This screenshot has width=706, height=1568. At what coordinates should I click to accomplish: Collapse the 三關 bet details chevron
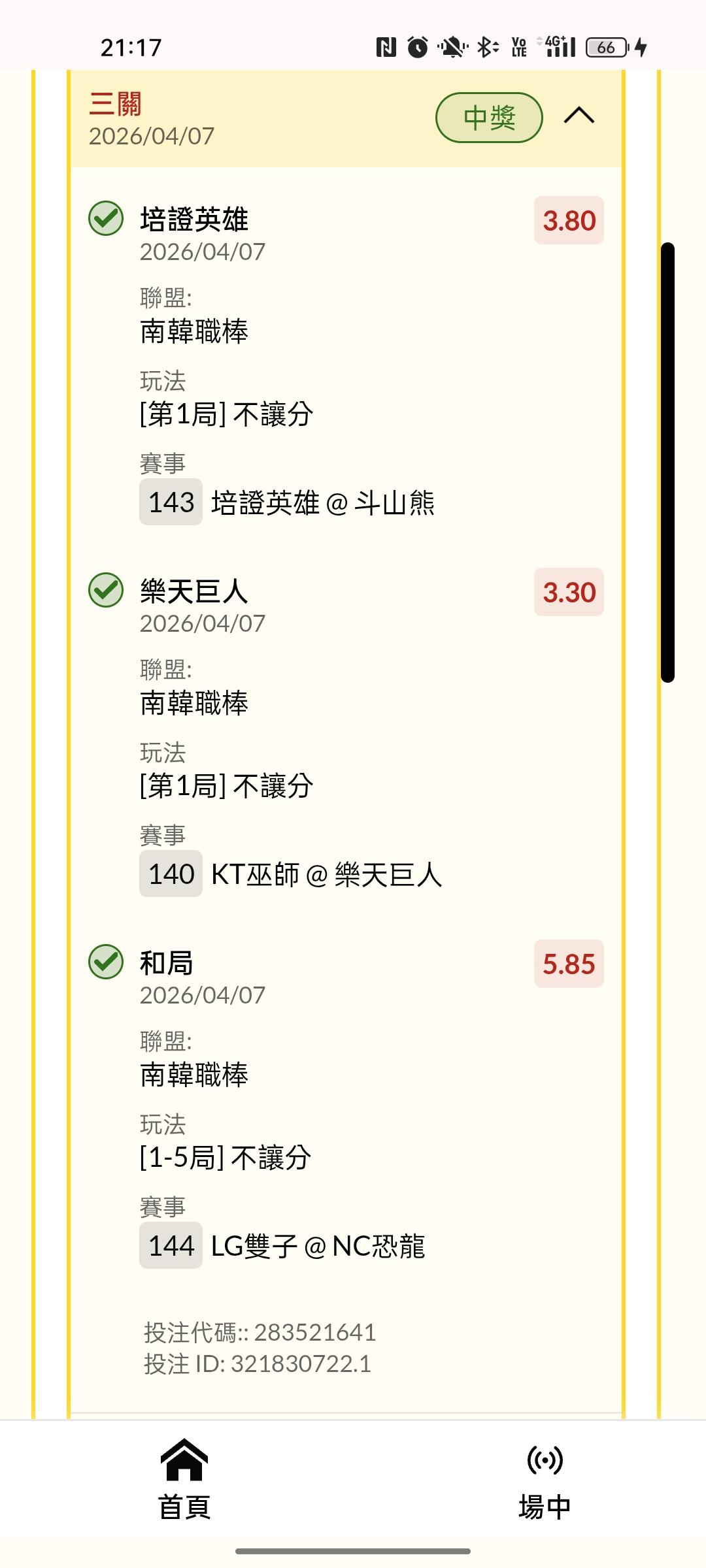click(x=579, y=116)
